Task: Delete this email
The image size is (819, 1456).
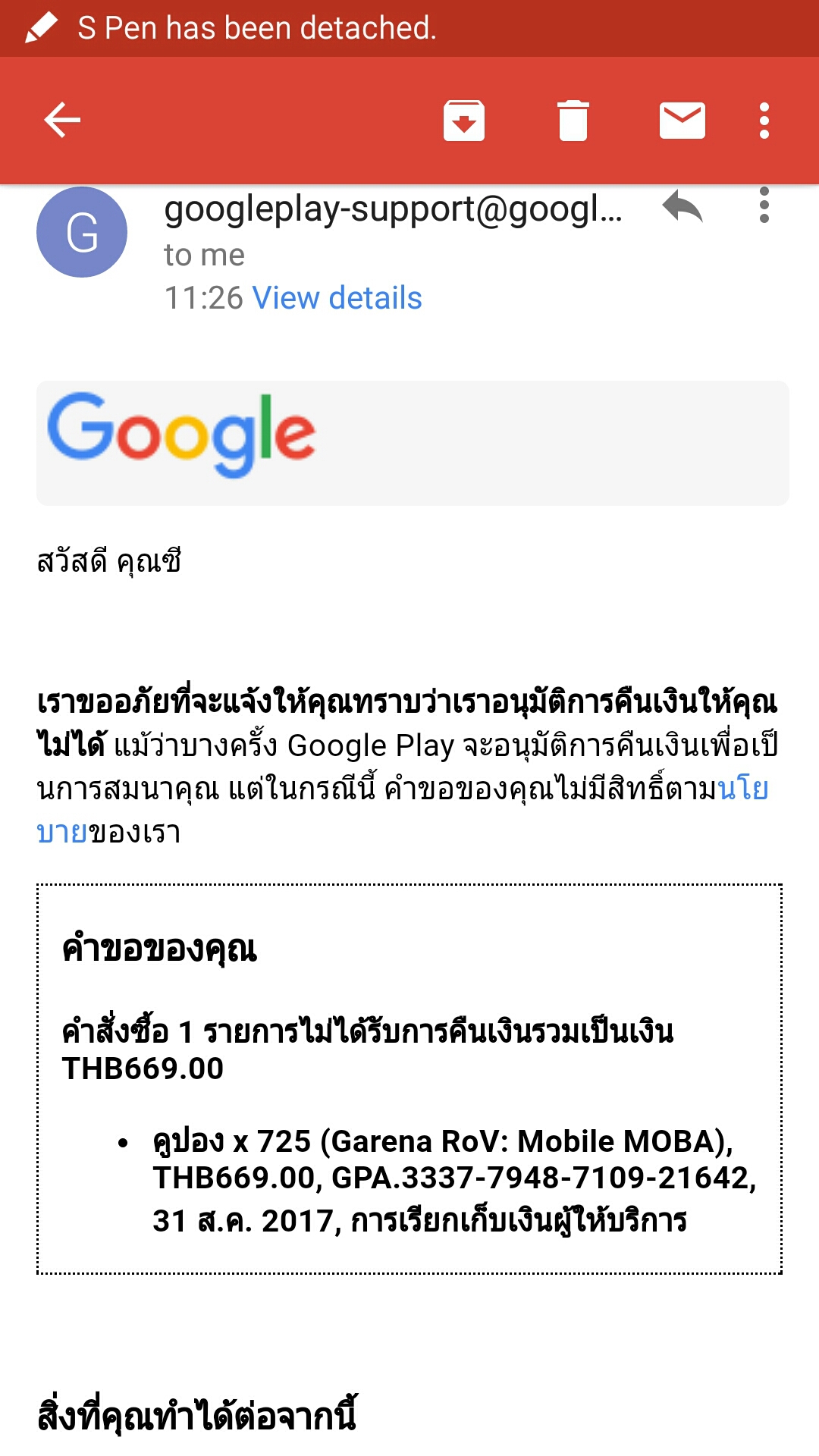Action: point(573,121)
